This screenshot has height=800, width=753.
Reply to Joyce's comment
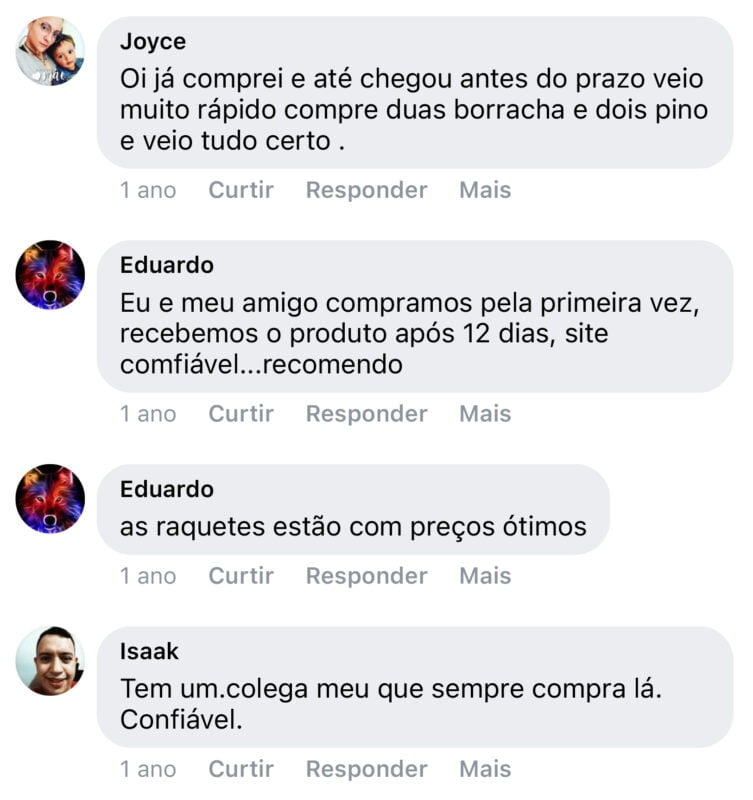[366, 190]
